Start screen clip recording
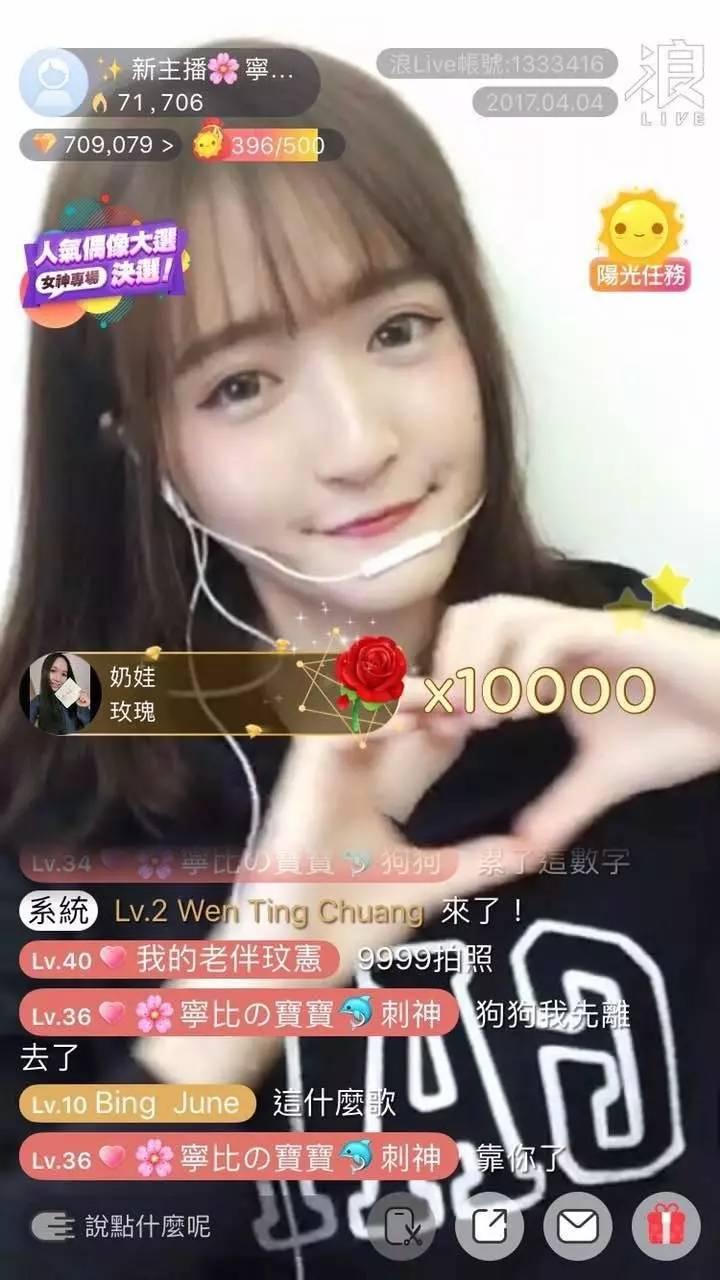Screen dimensions: 720x1280 (x=402, y=1226)
